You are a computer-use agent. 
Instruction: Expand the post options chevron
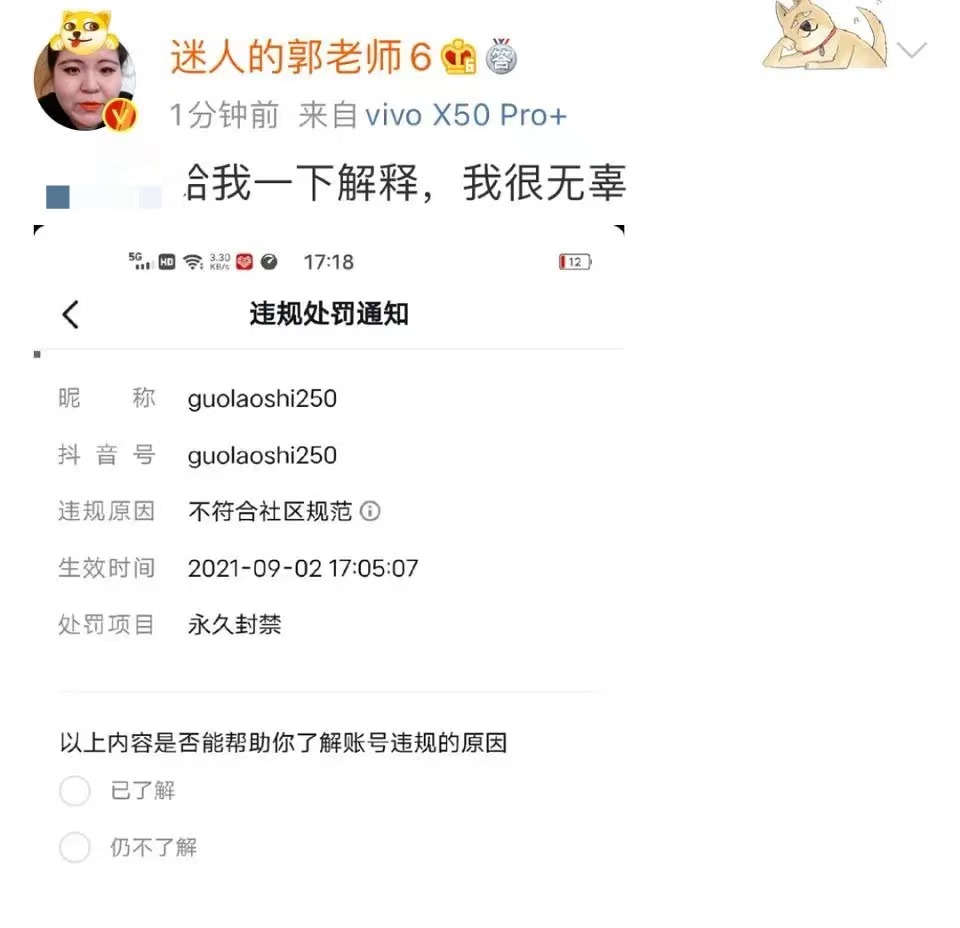point(912,50)
